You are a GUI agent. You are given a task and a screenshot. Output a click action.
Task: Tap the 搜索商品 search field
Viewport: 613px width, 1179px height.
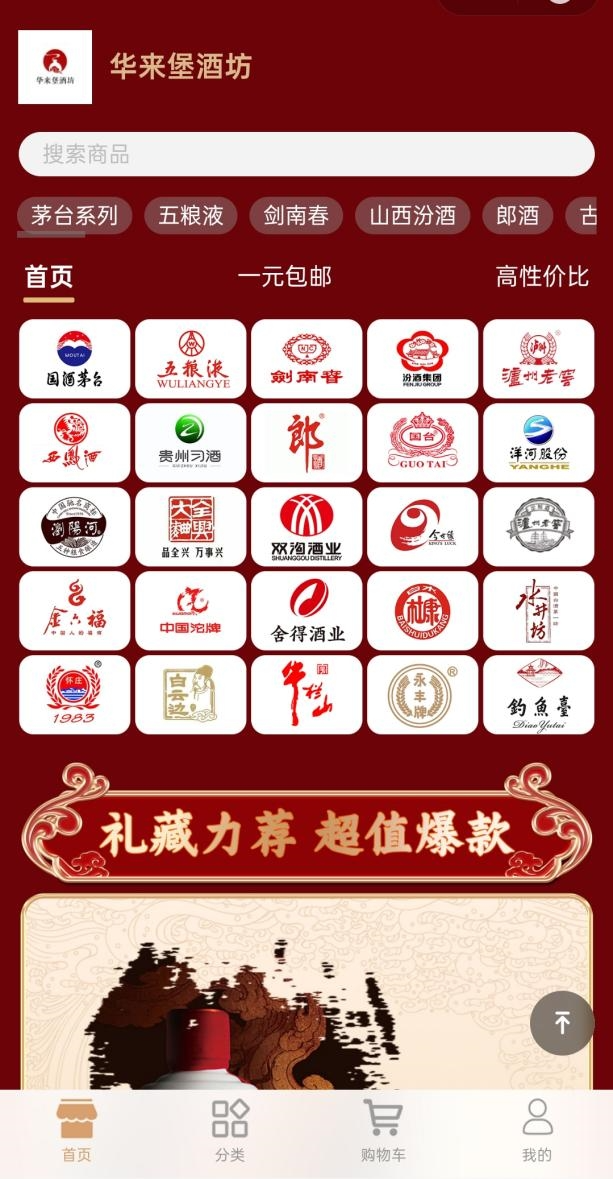(x=306, y=154)
